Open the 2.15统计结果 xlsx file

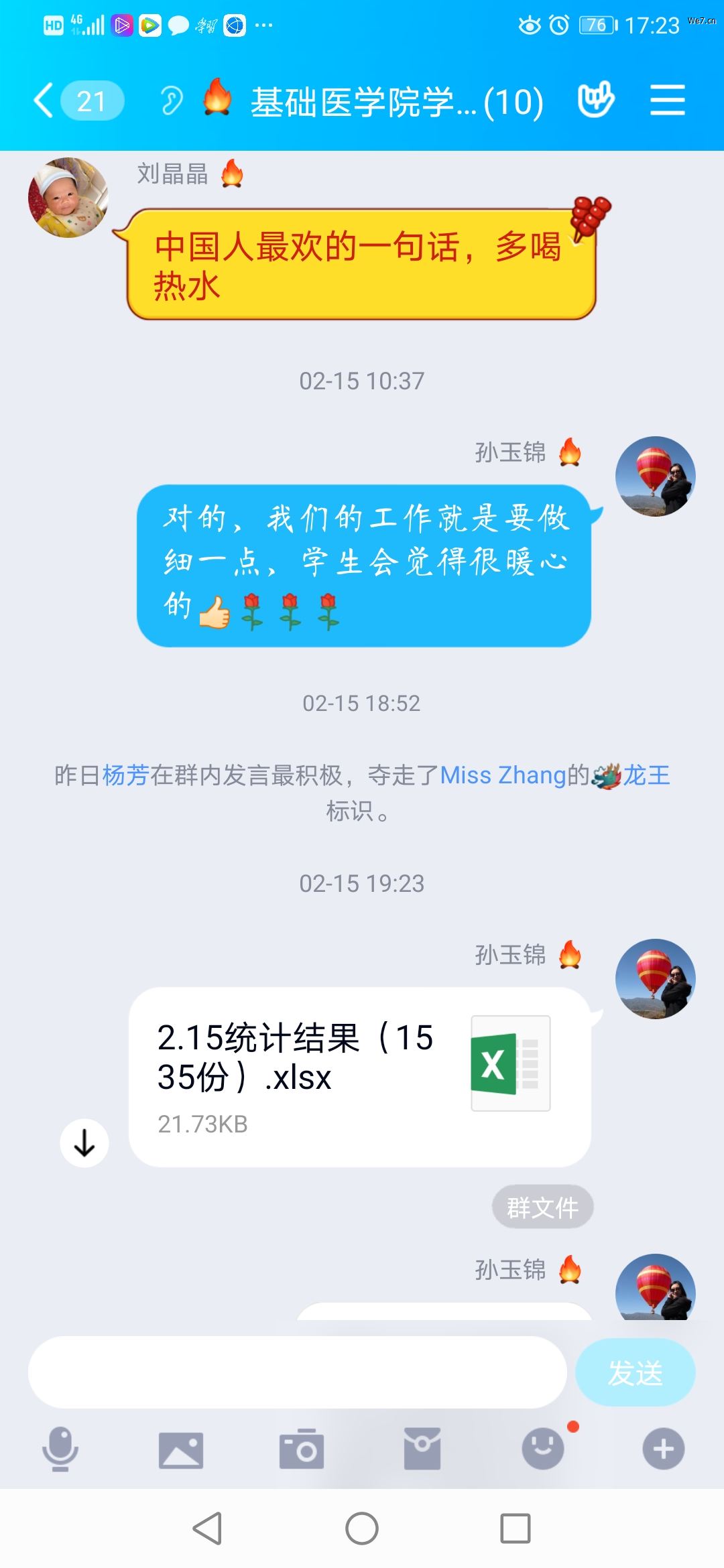tap(359, 1076)
